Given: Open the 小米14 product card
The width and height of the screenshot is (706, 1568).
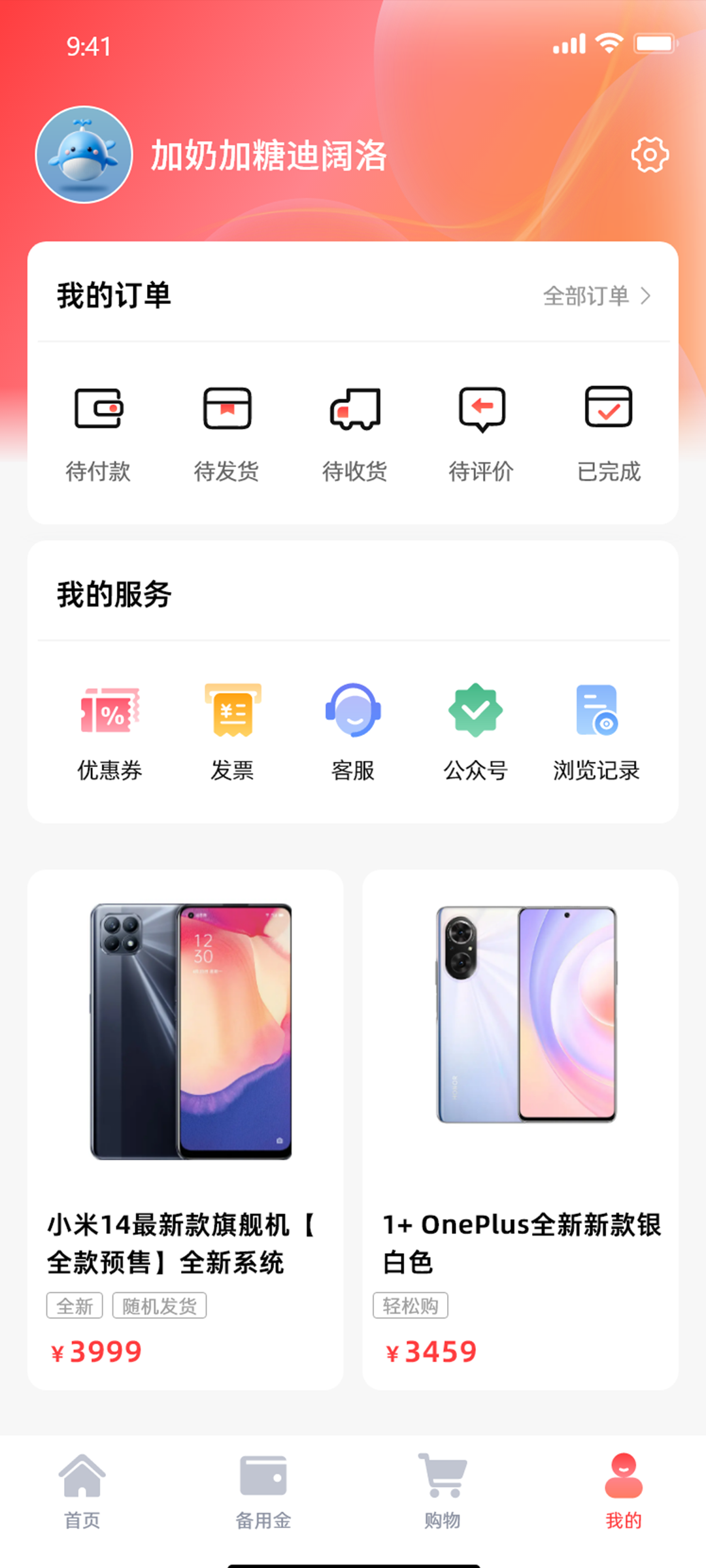Looking at the screenshot, I should click(186, 1129).
